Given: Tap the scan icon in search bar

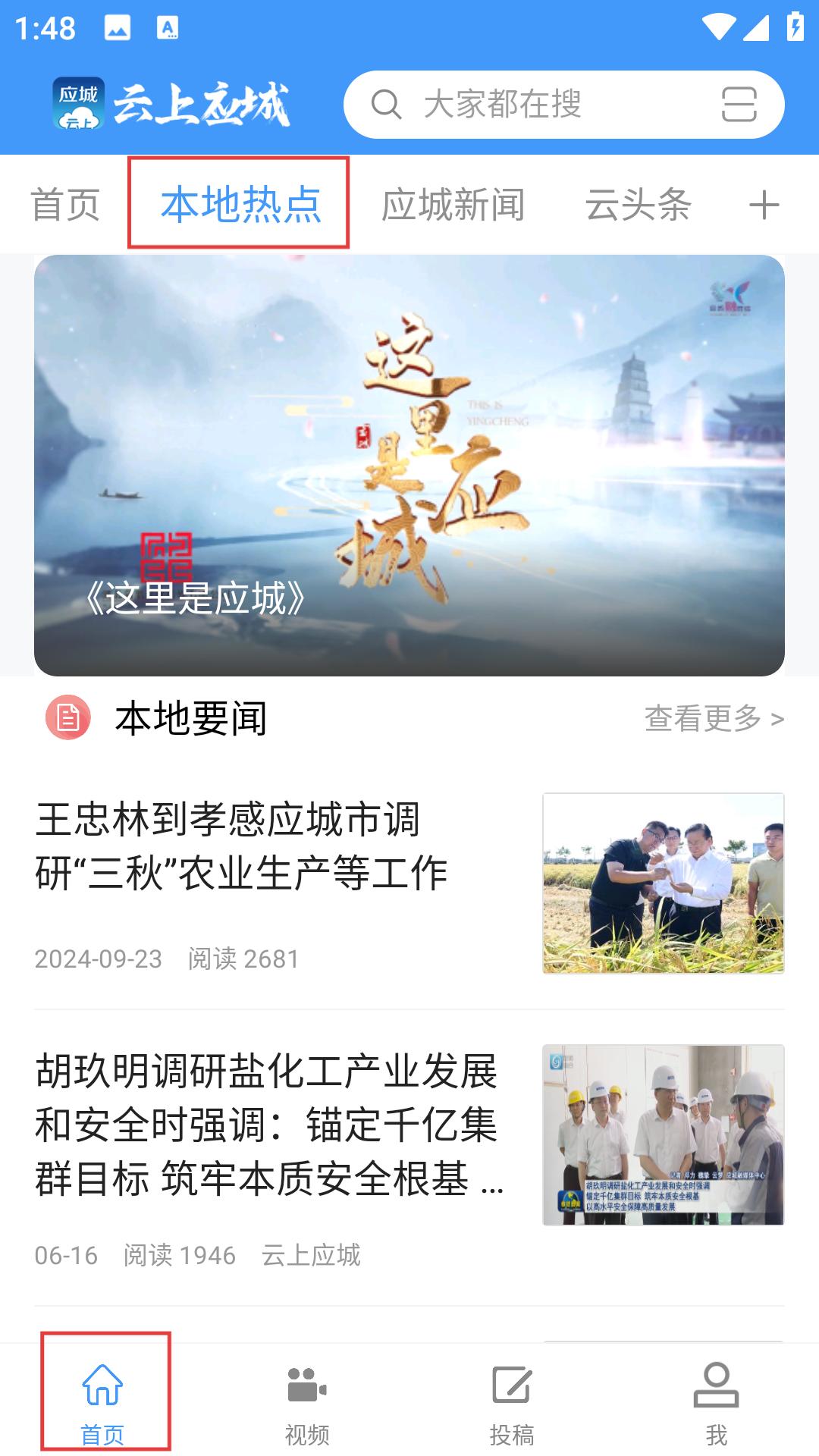Looking at the screenshot, I should (x=739, y=105).
